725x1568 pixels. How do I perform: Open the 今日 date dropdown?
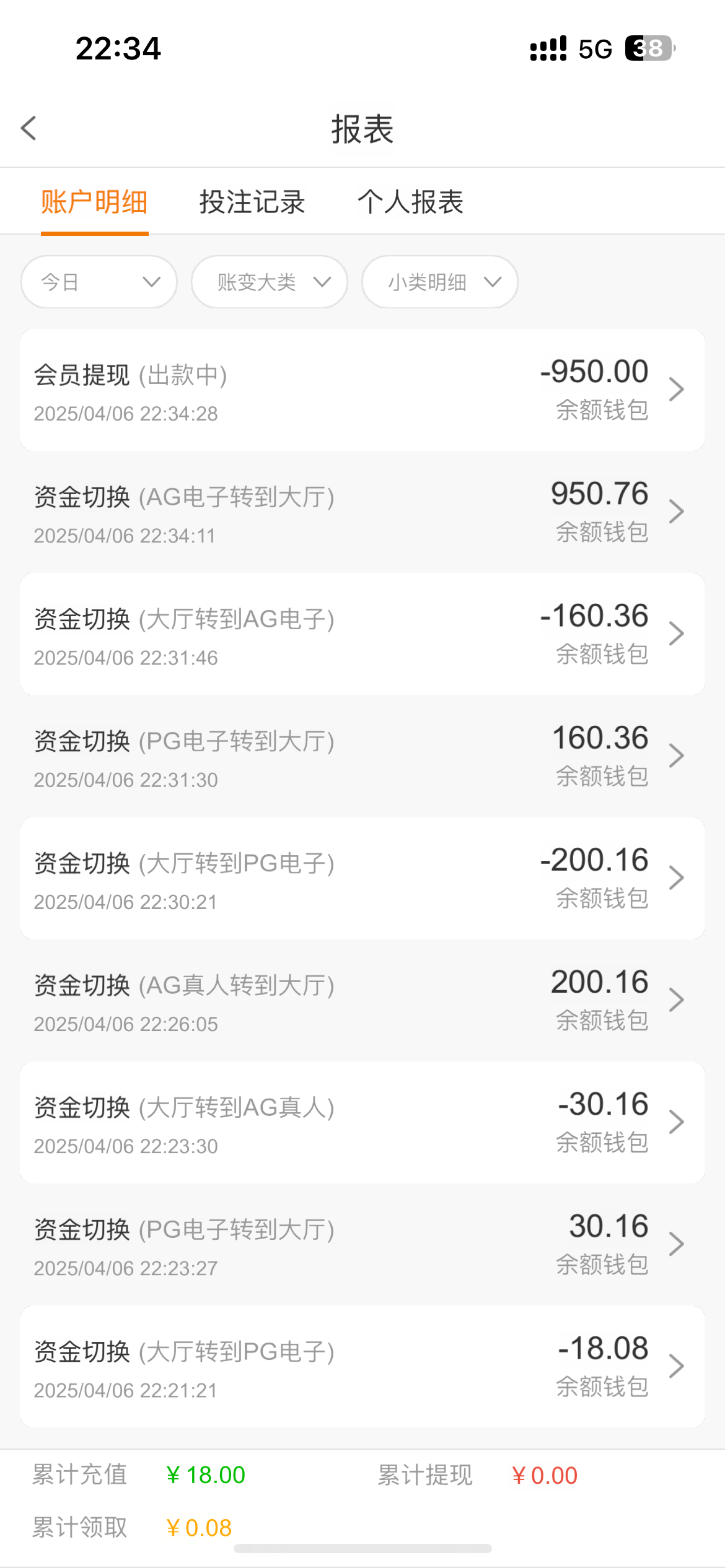pyautogui.click(x=99, y=282)
